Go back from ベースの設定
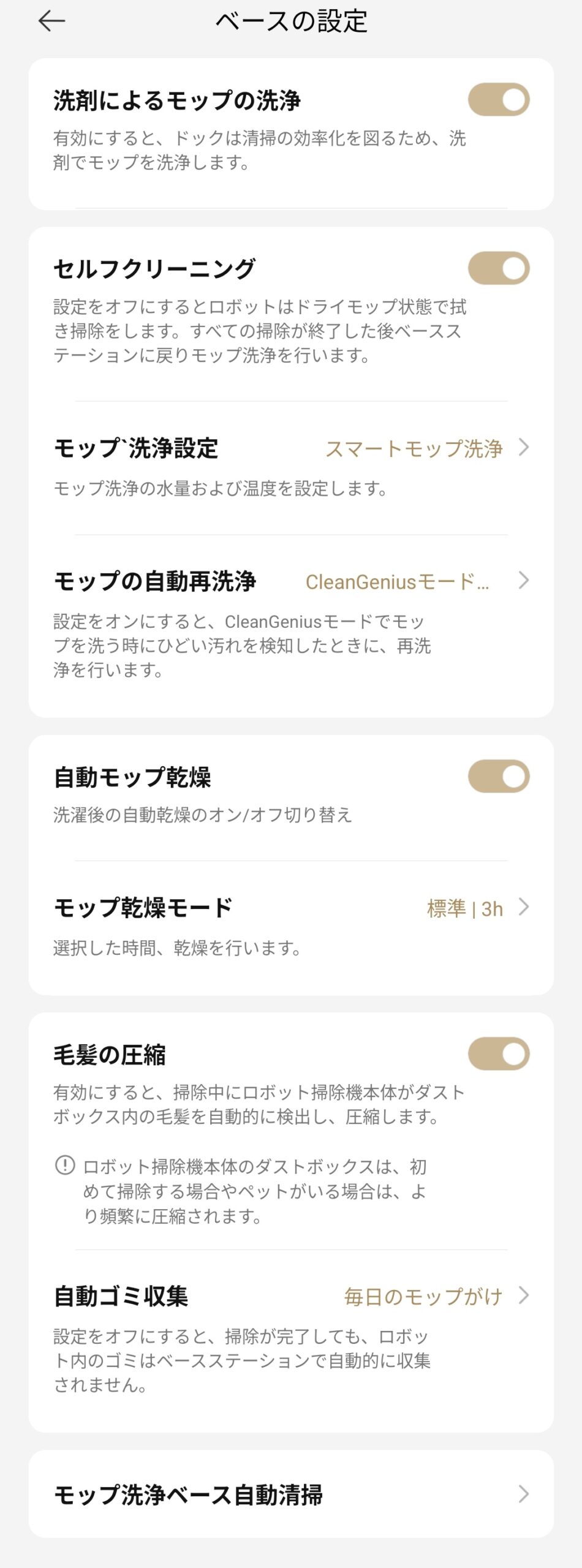Screen dimensions: 582x1568 (51, 21)
